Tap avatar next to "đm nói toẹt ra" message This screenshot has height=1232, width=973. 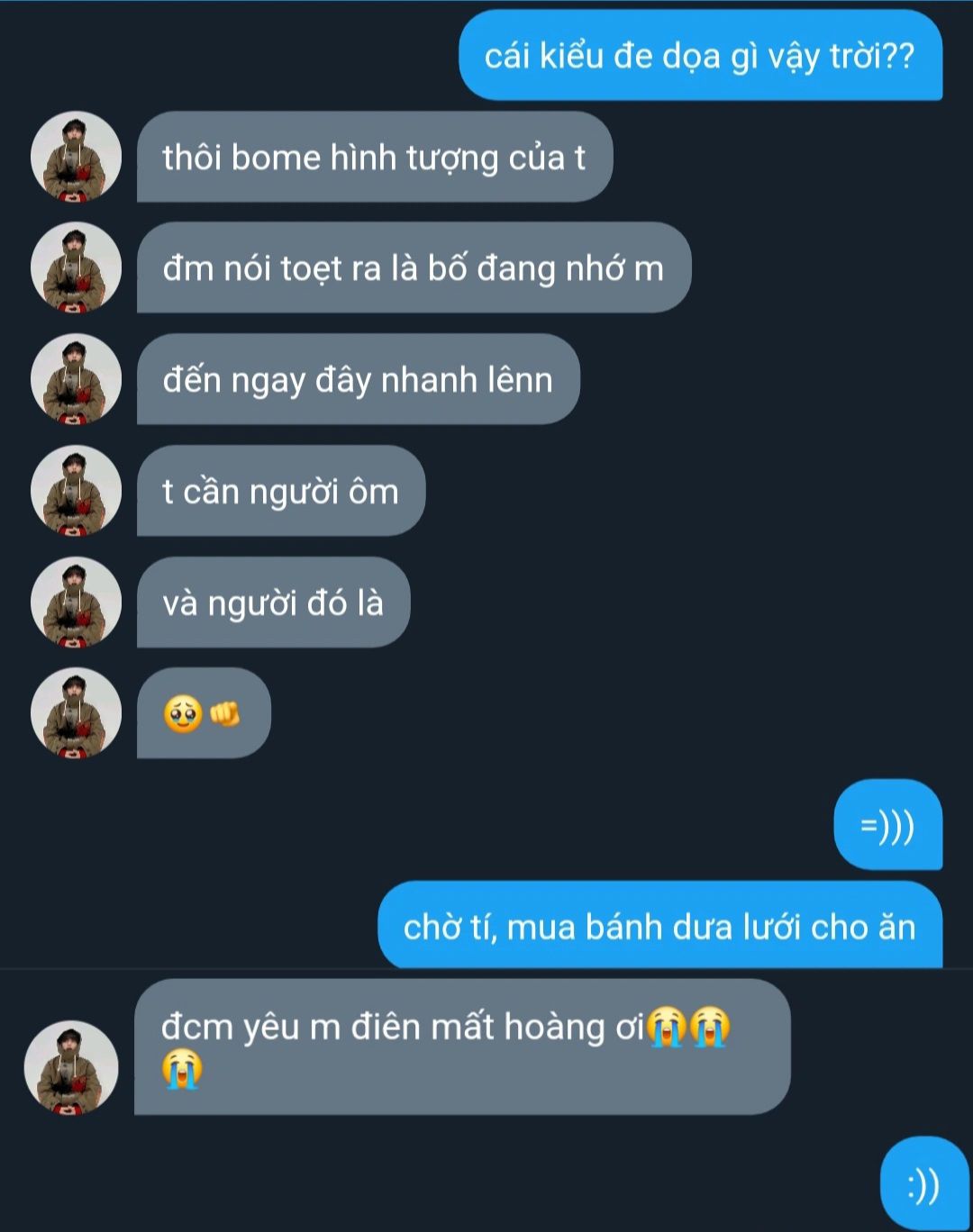click(76, 267)
